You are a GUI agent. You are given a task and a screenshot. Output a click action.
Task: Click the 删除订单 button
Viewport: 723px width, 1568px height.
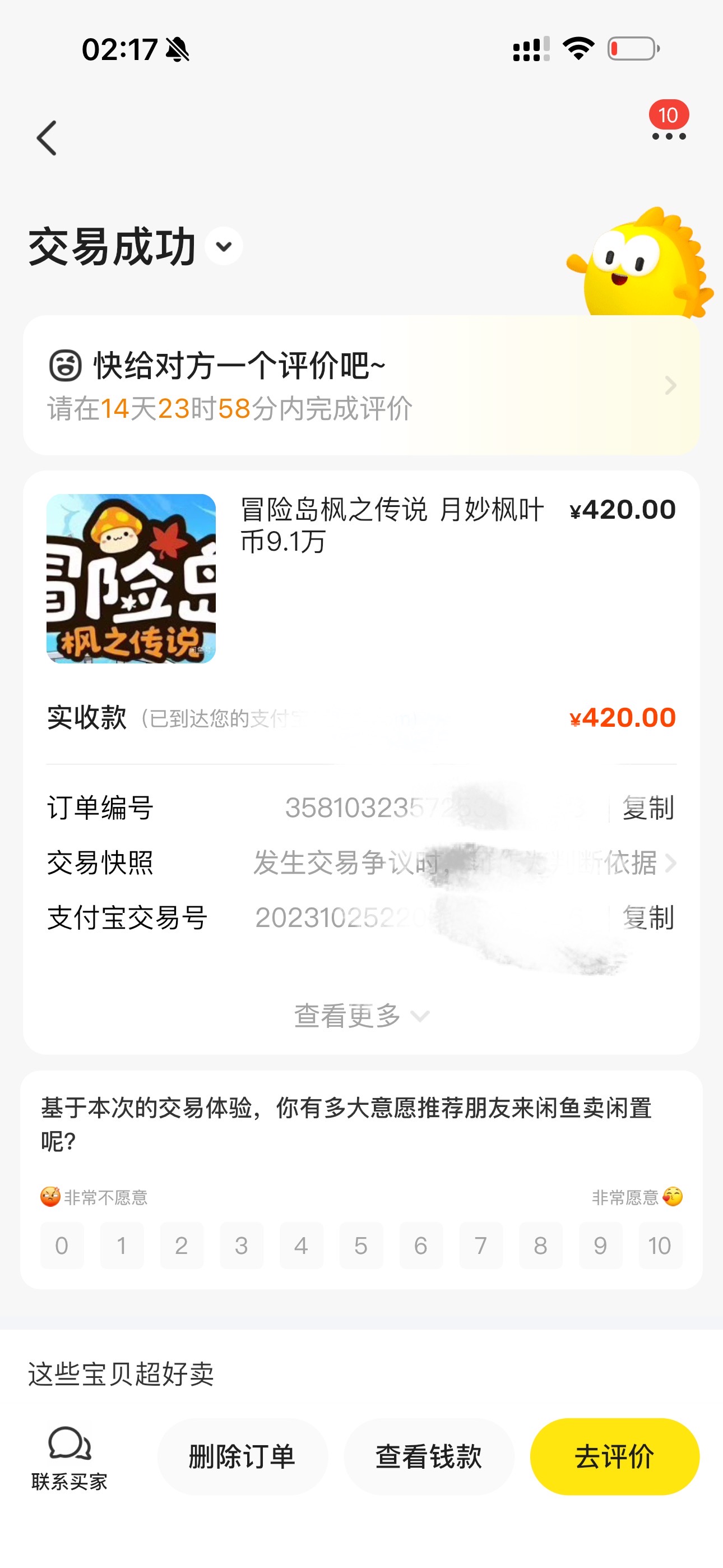pos(242,1456)
